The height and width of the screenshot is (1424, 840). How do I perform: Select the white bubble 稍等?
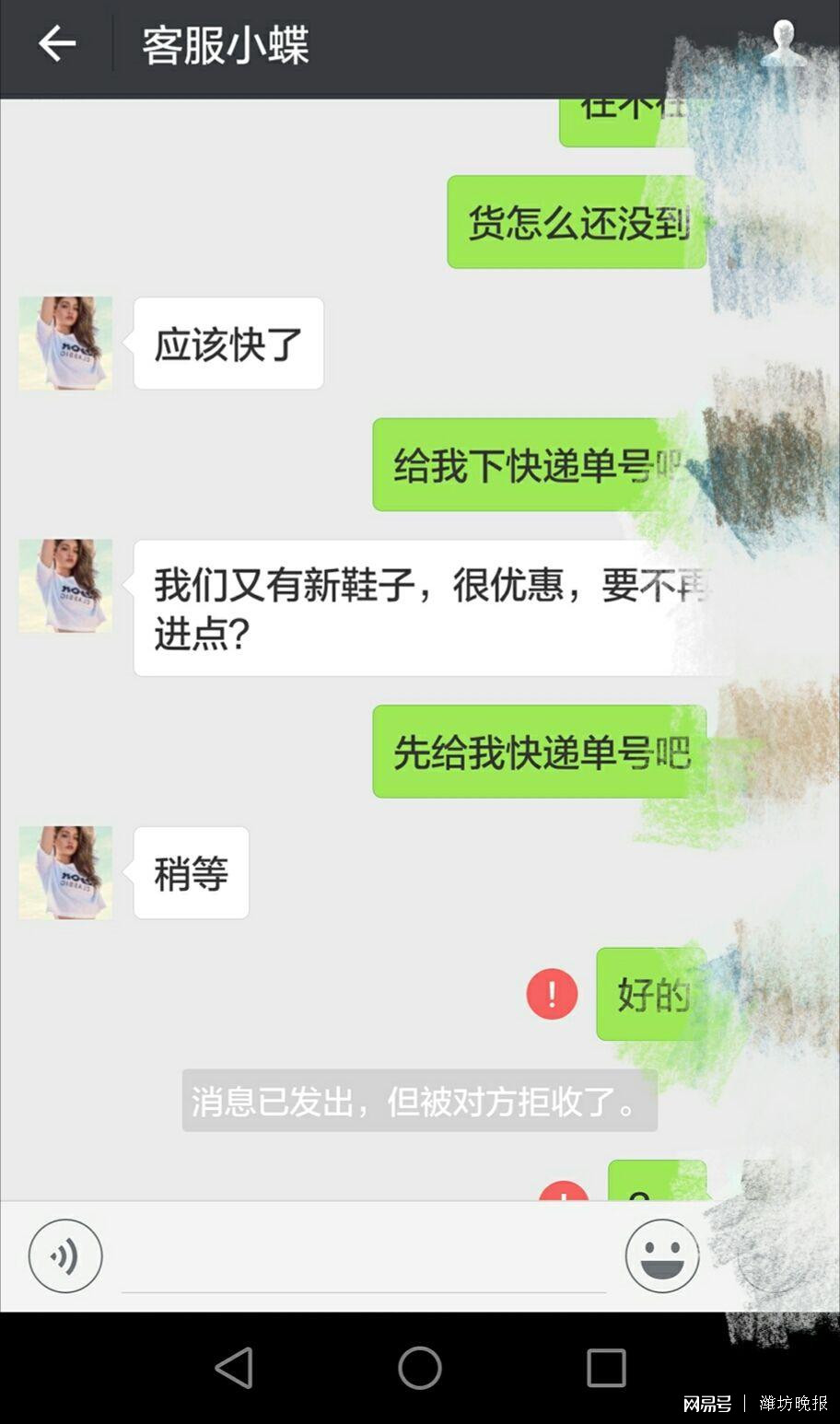(x=190, y=872)
